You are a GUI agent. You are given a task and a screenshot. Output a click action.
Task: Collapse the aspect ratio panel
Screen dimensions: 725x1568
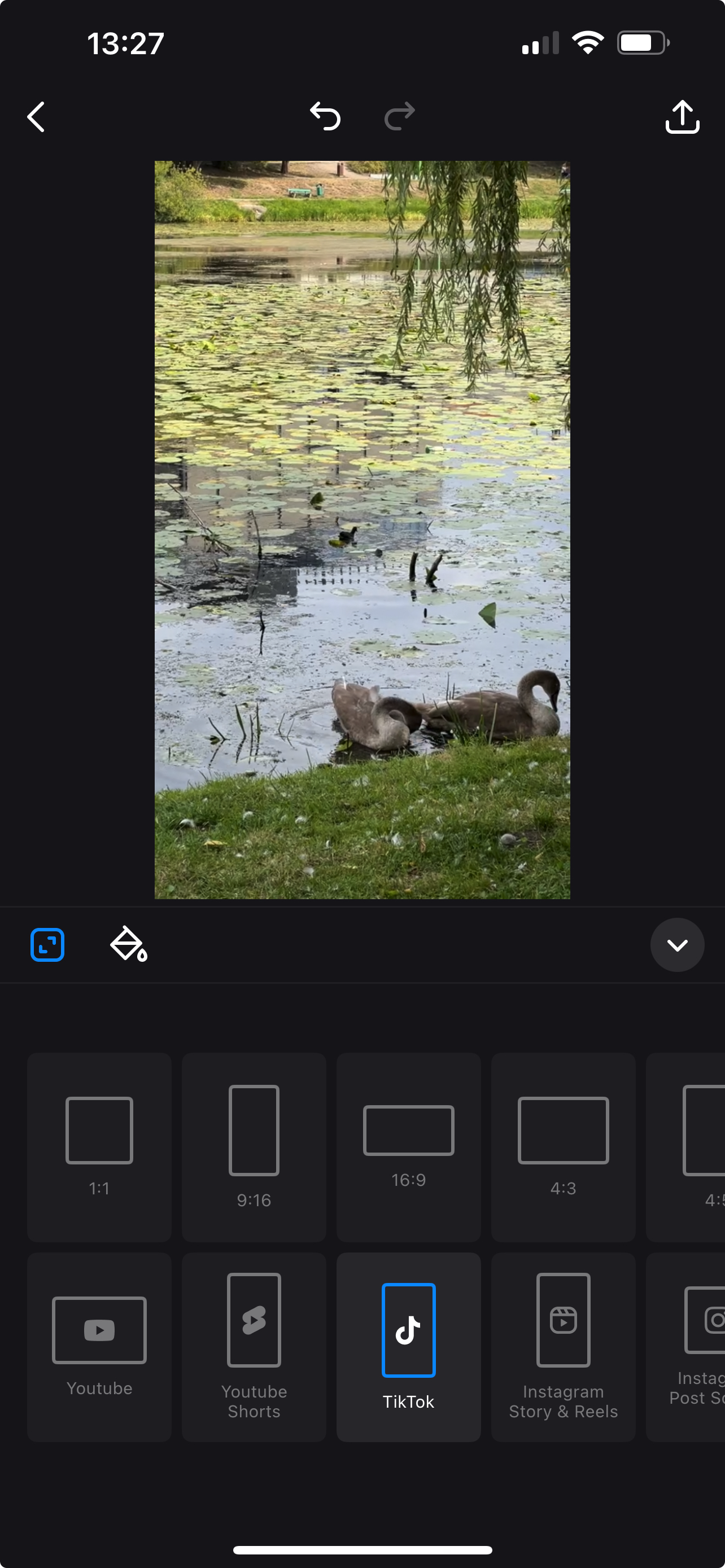(x=677, y=944)
